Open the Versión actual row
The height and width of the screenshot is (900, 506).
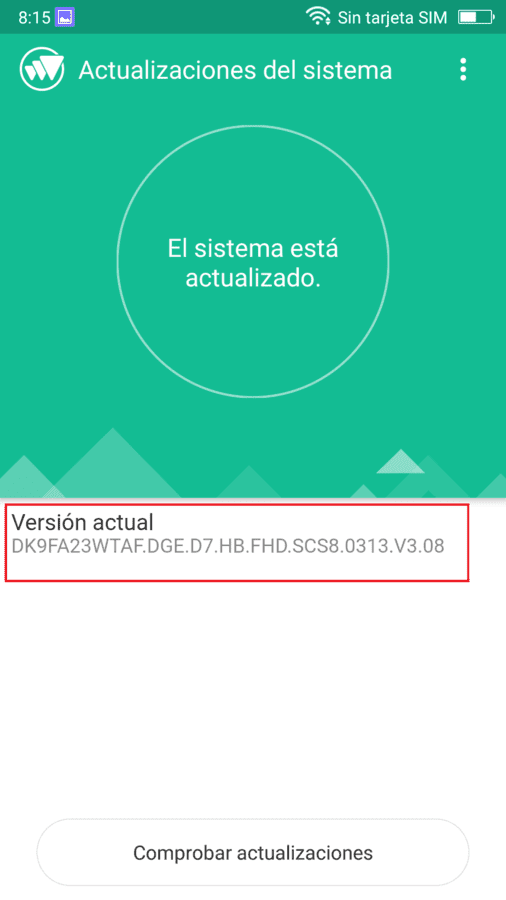237,542
